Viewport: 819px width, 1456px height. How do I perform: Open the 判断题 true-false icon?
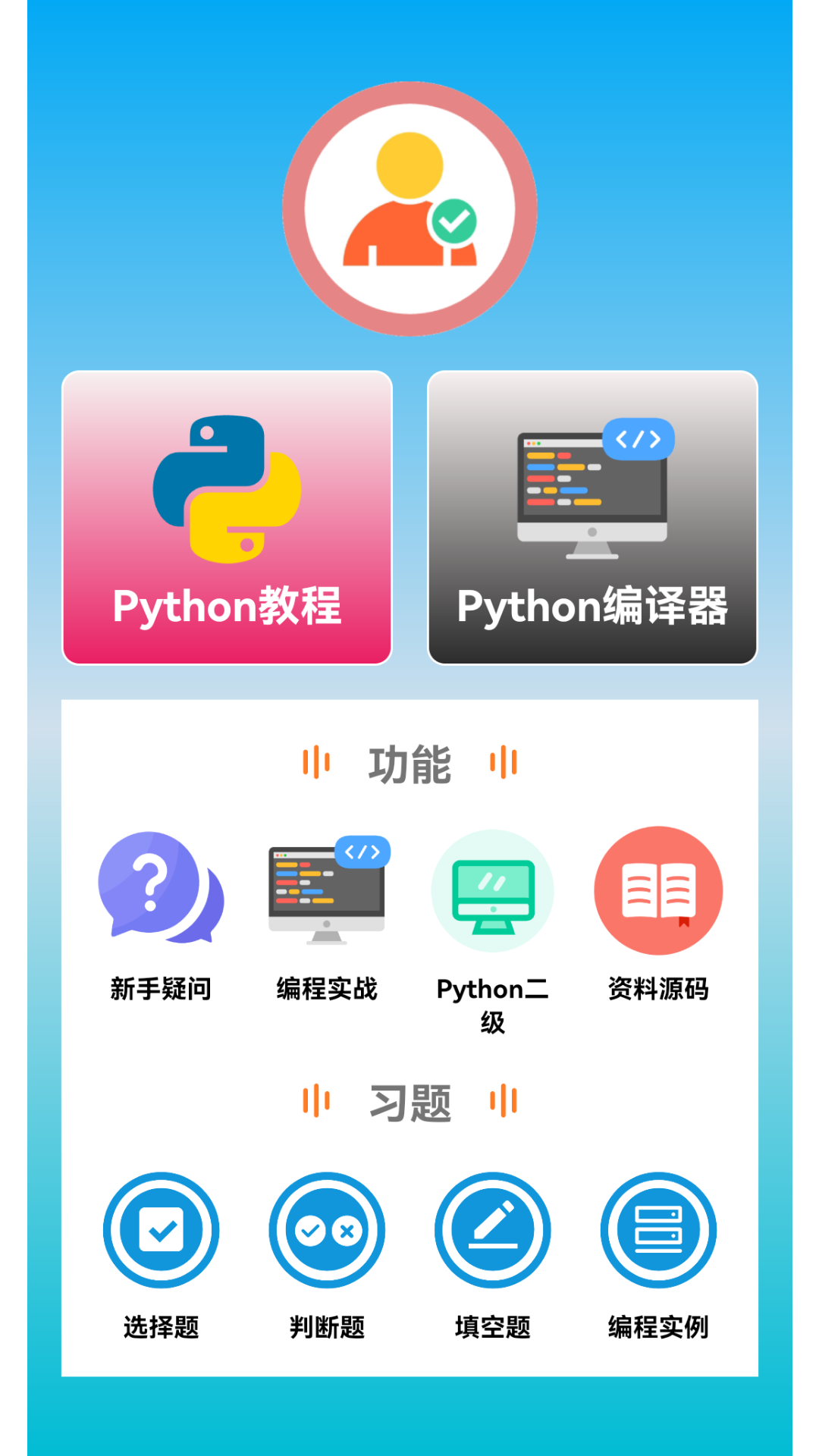click(326, 1230)
